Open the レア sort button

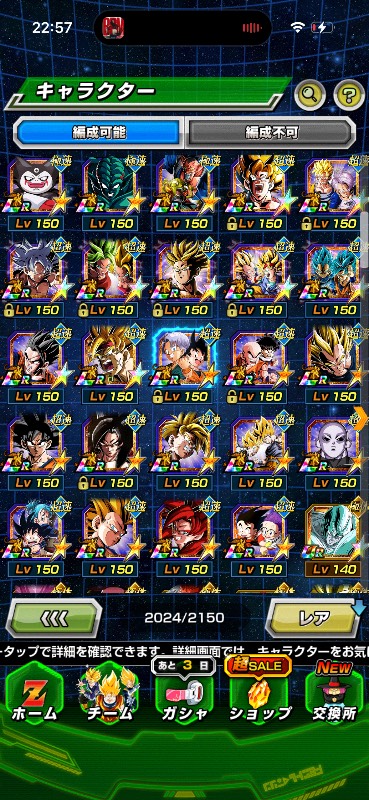314,618
